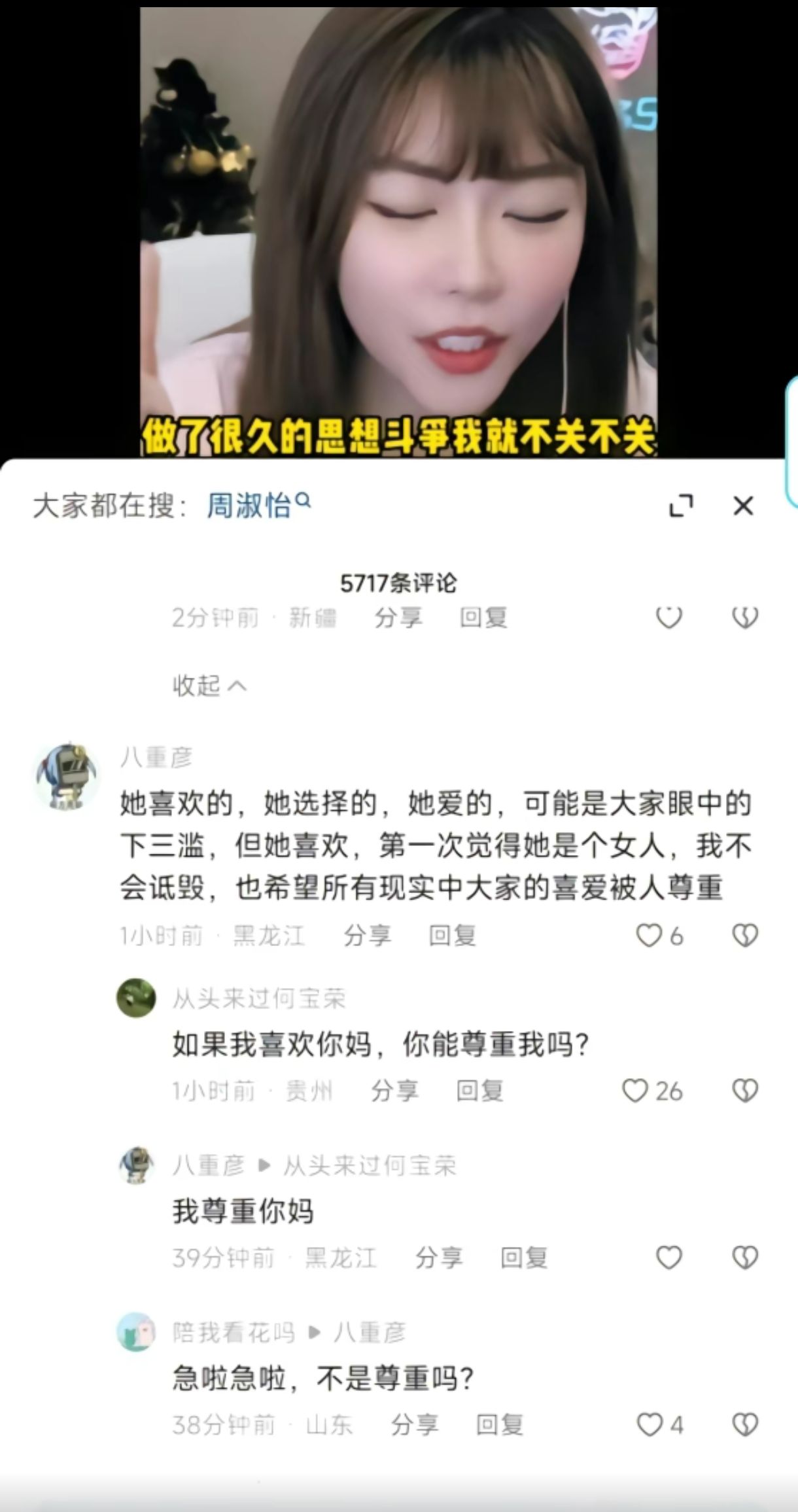Expand comments panel to full screen

click(x=681, y=506)
